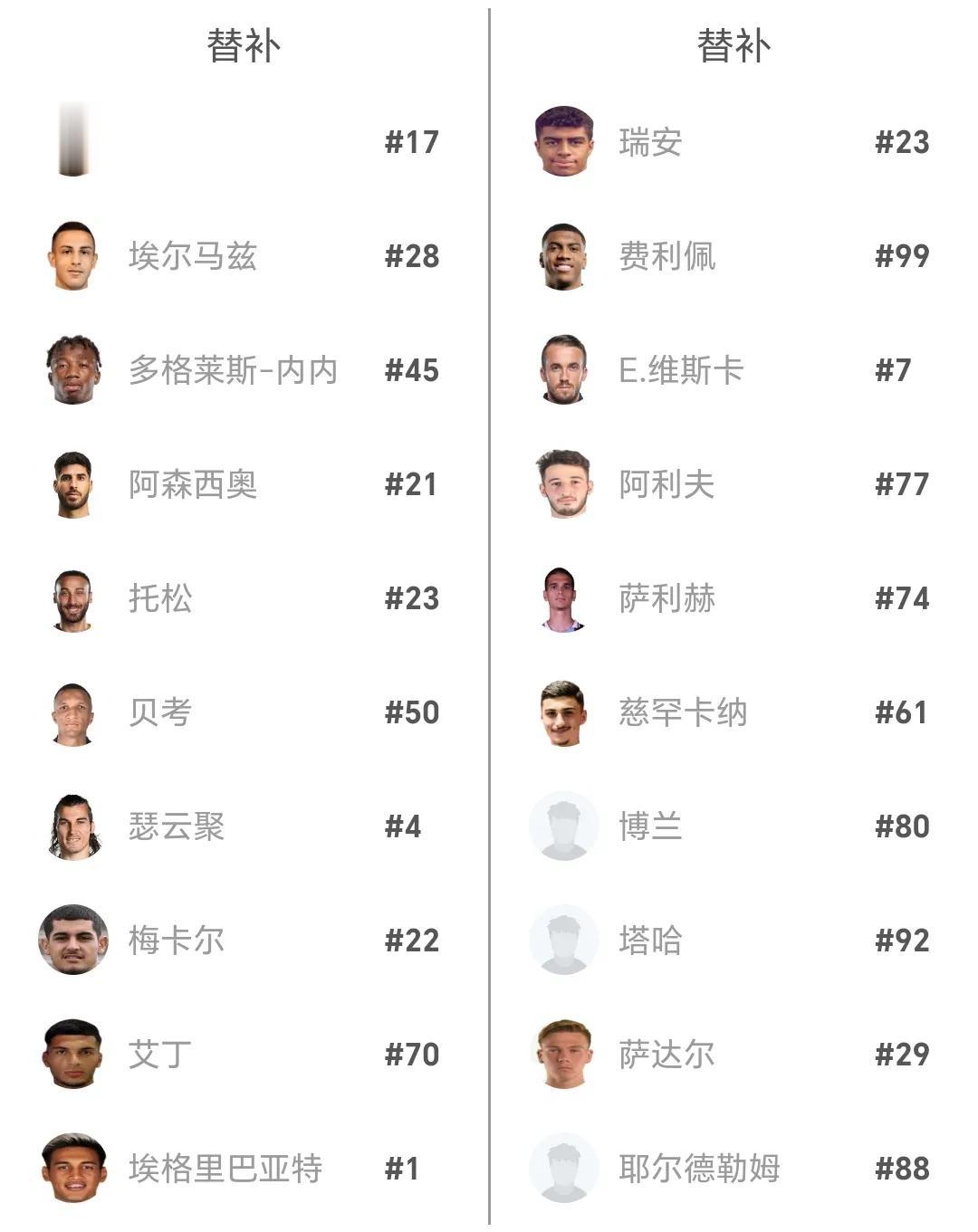The image size is (978, 1232).
Task: Open 慈罕卡纳 player profile
Action: [683, 712]
